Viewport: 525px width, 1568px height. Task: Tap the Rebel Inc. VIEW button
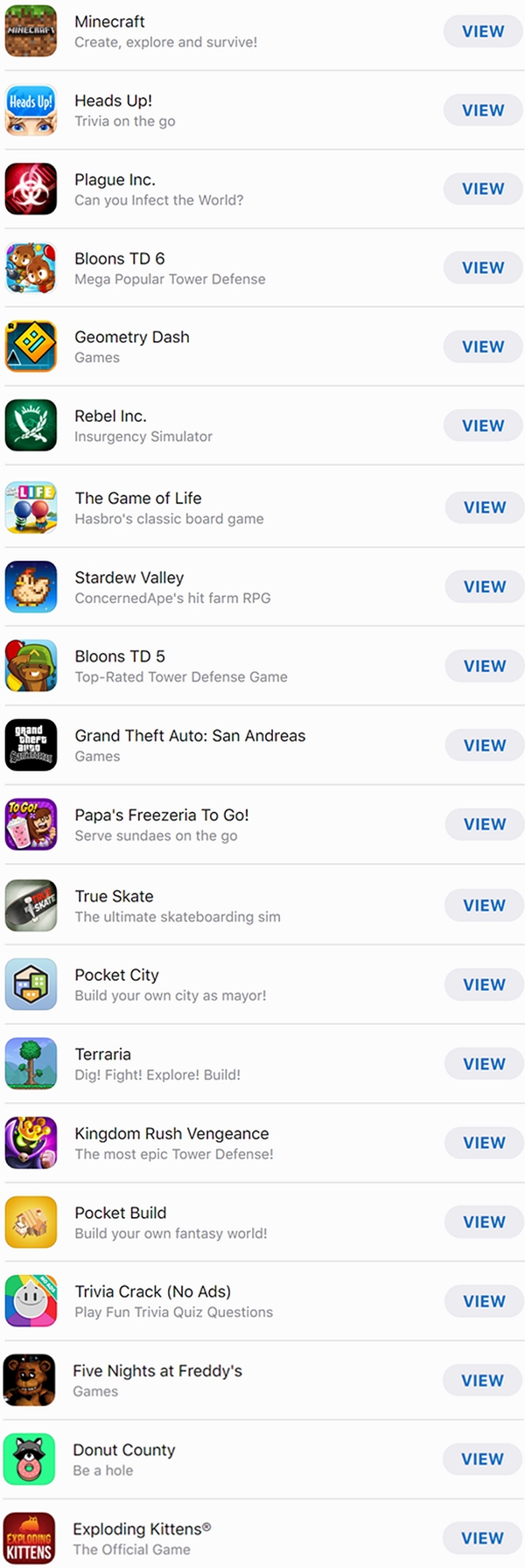click(483, 425)
